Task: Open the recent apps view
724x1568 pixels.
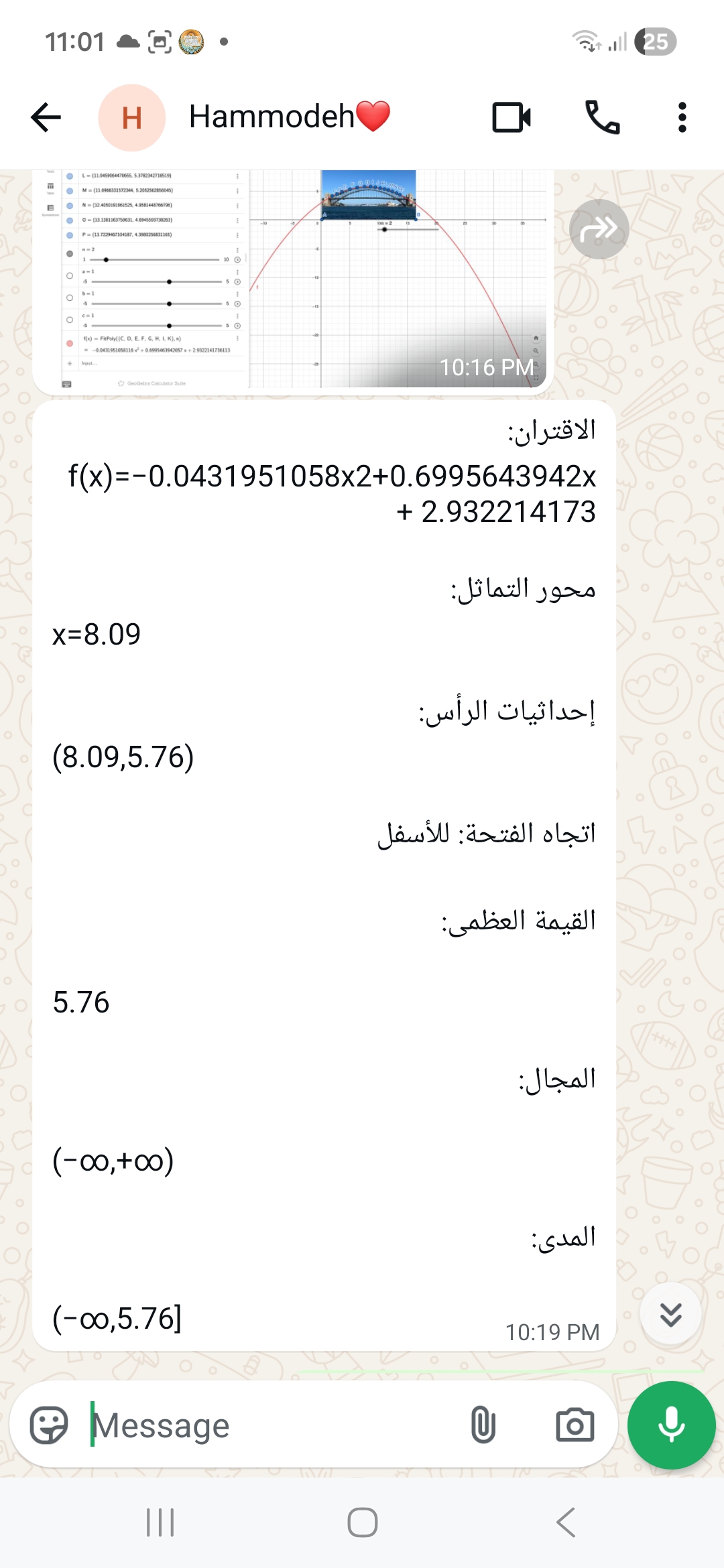Action: [x=160, y=1522]
